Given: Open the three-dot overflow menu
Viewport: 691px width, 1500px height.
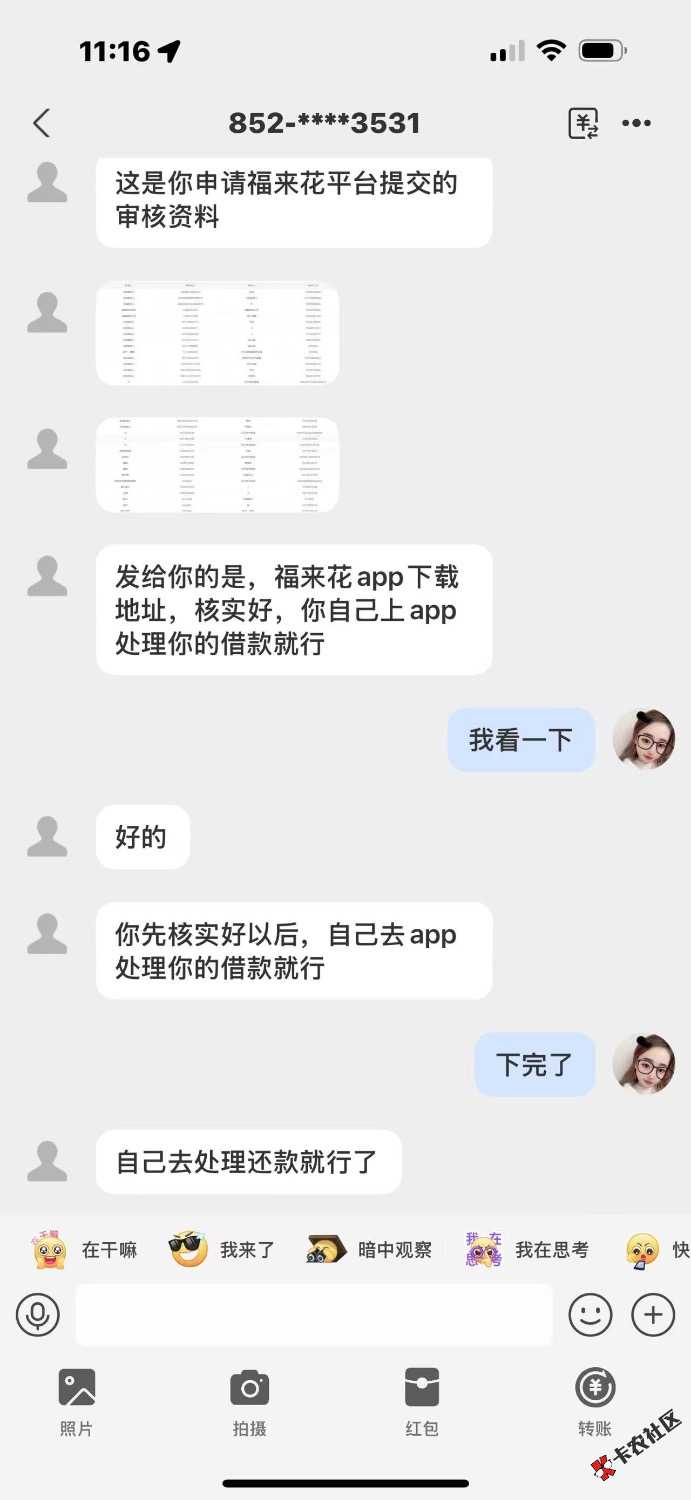Looking at the screenshot, I should tap(637, 123).
